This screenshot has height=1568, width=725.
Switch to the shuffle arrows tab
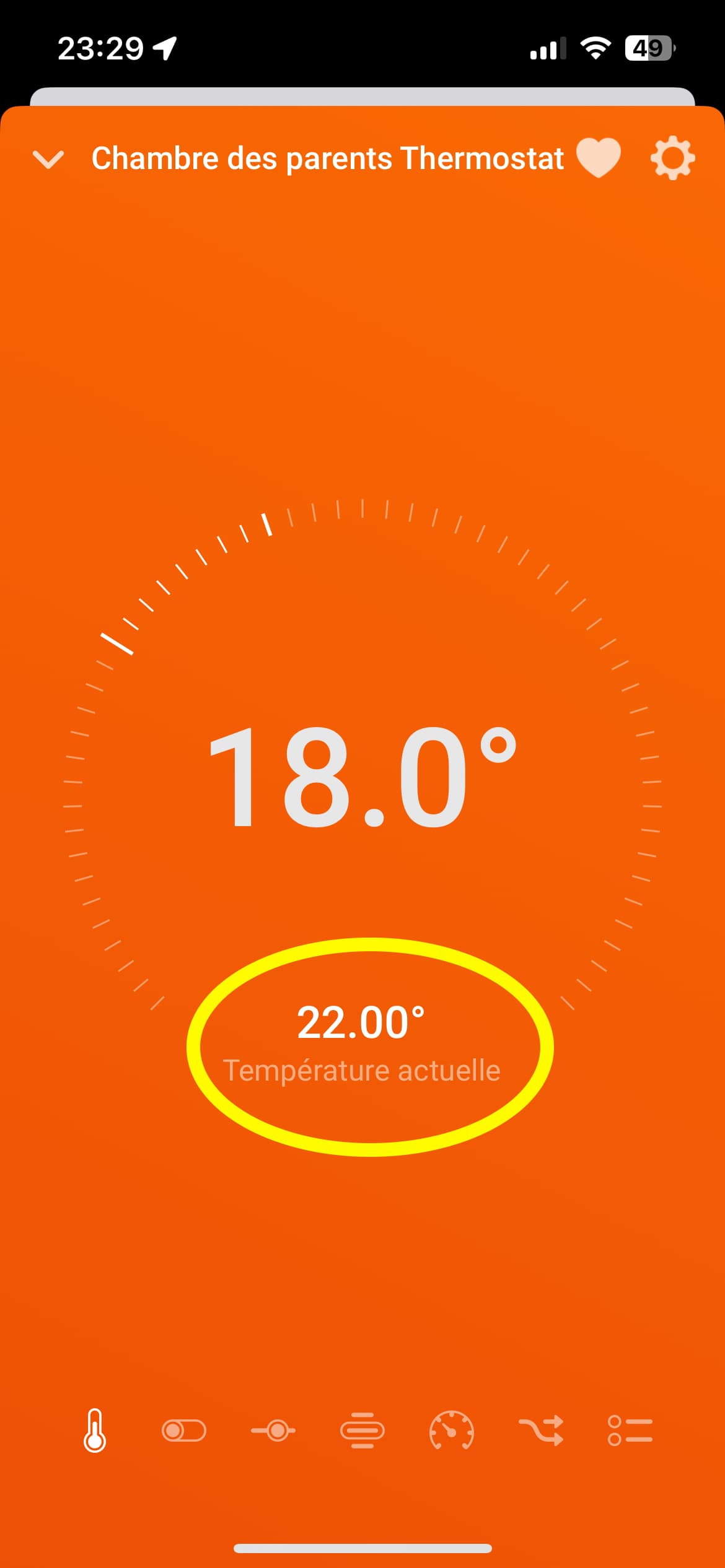541,1431
